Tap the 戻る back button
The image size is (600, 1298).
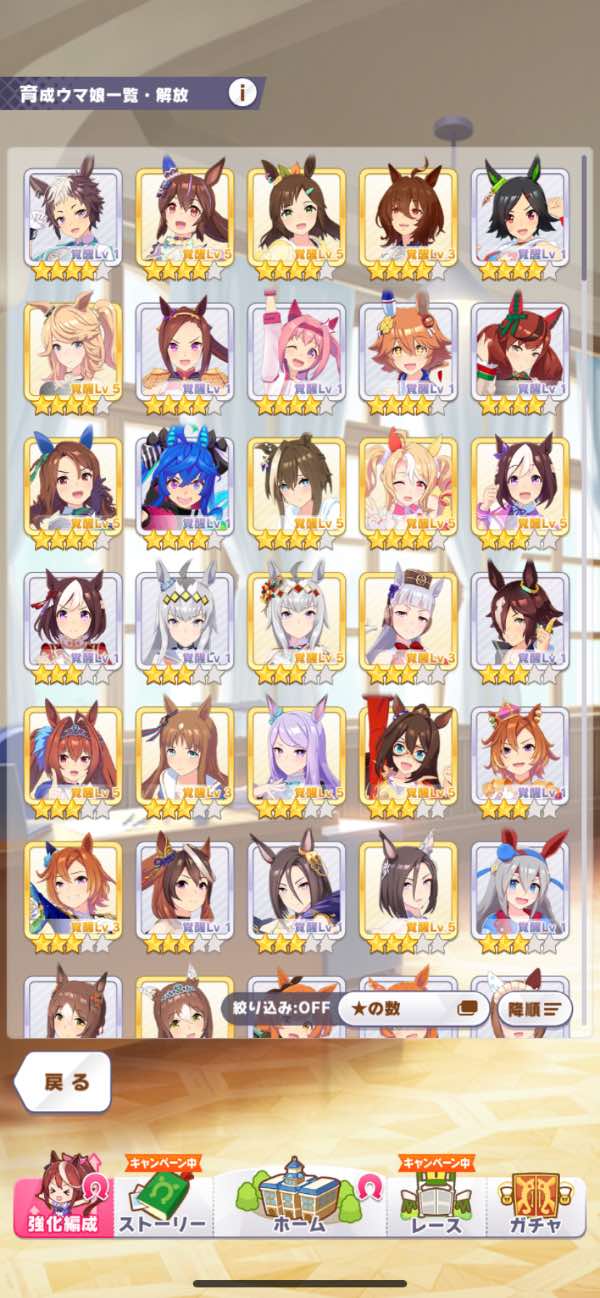[x=63, y=1081]
